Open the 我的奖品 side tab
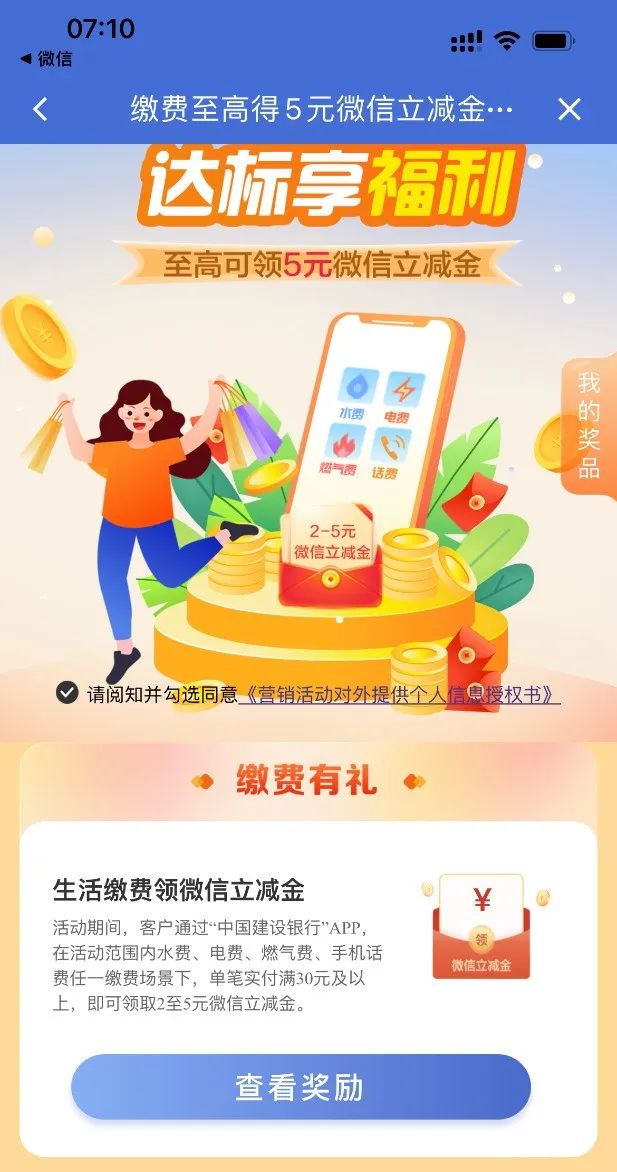617x1172 pixels. tap(589, 425)
